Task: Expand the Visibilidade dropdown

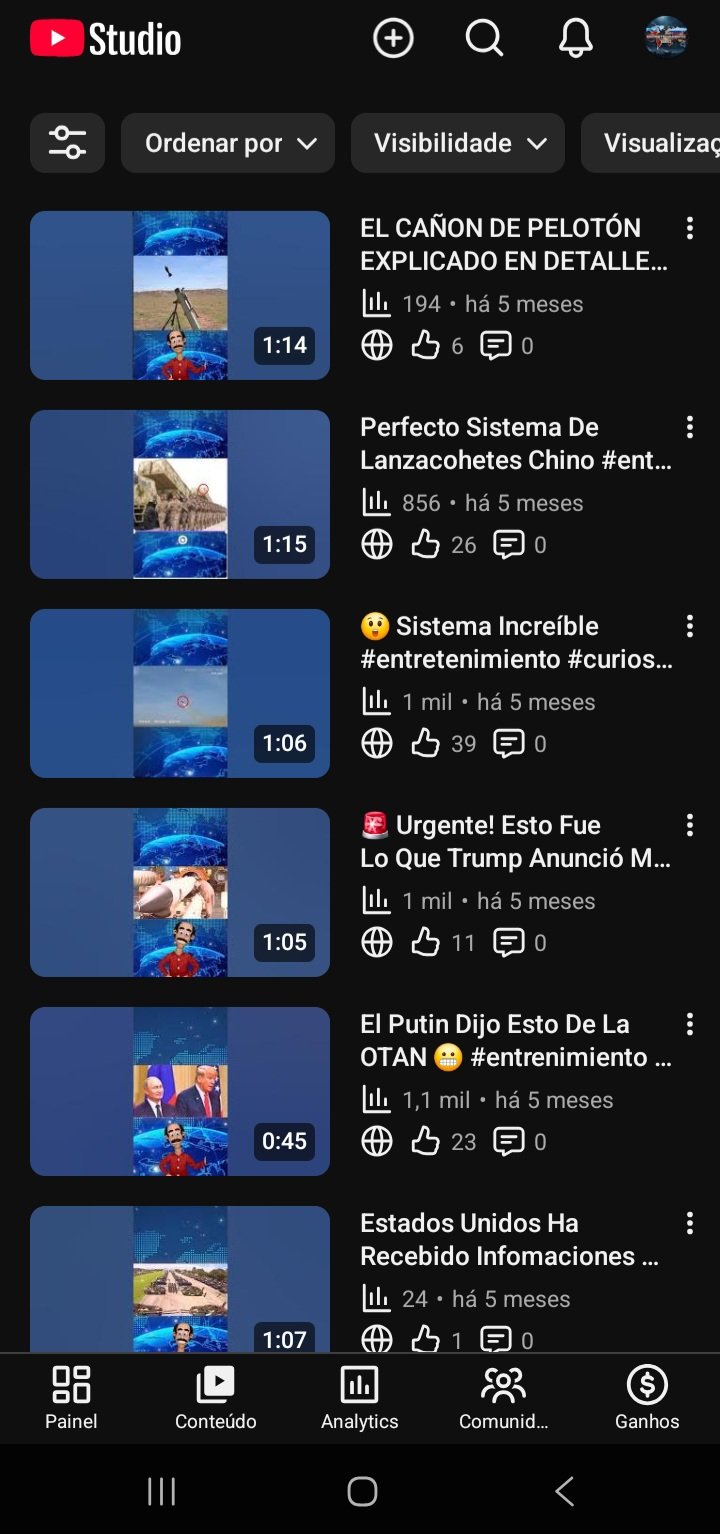Action: 458,143
